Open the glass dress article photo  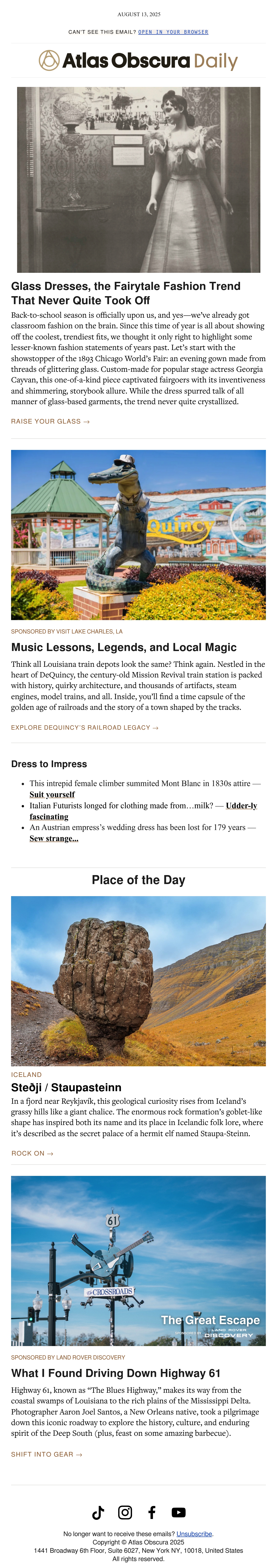point(138,180)
